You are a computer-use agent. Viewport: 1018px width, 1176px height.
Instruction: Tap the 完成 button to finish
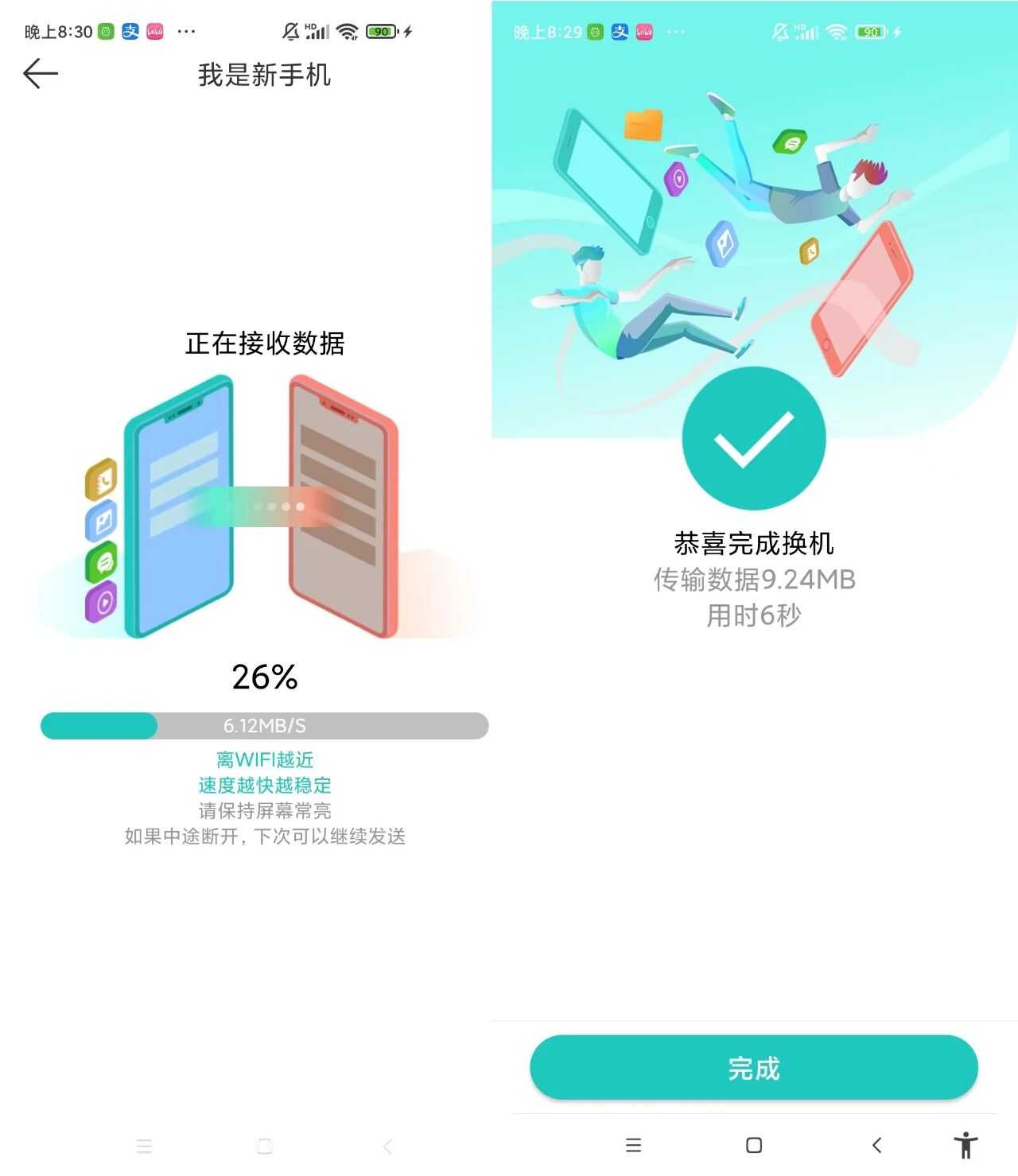pyautogui.click(x=753, y=1068)
